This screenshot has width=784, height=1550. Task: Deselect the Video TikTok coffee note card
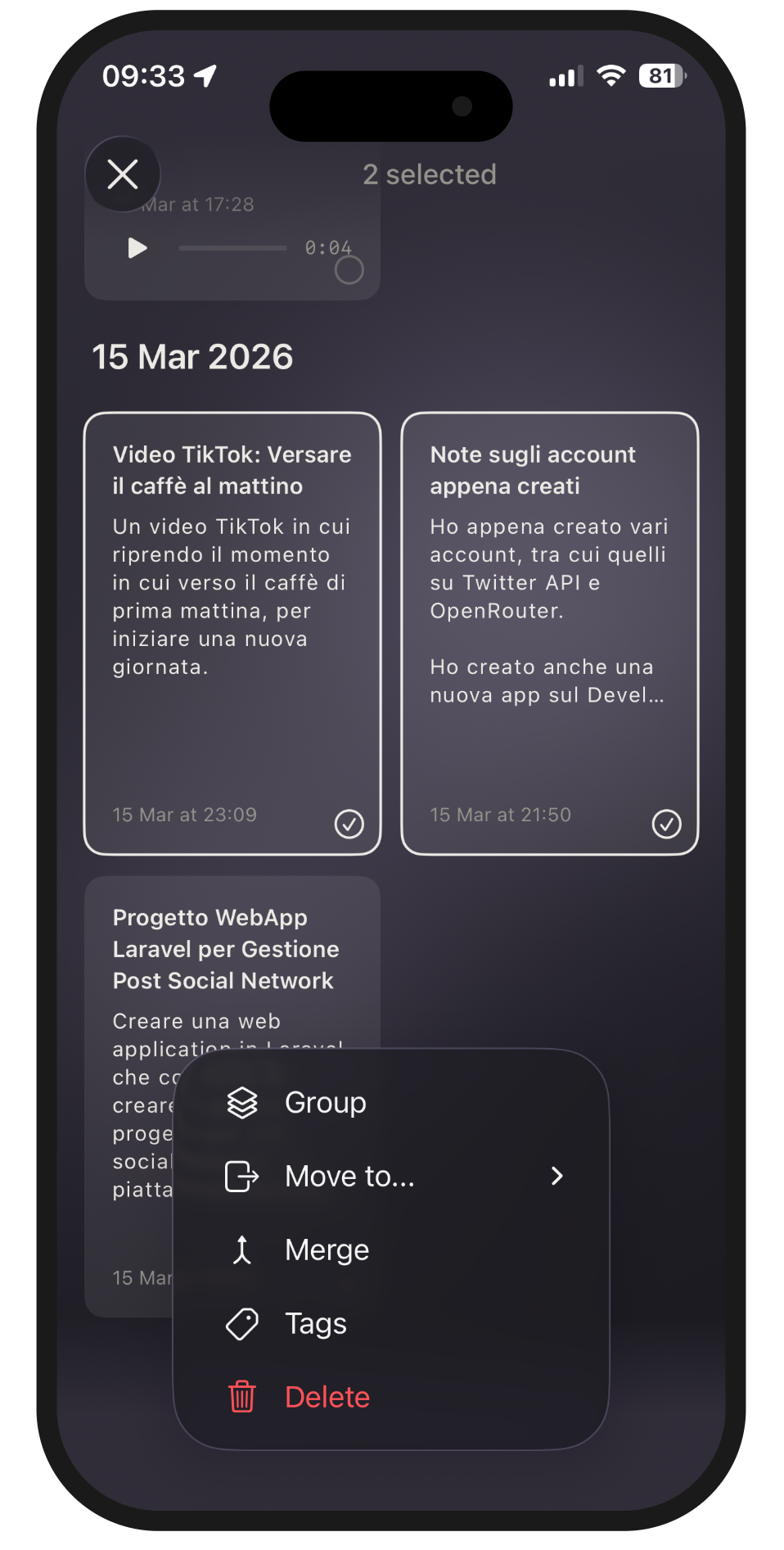pos(232,633)
